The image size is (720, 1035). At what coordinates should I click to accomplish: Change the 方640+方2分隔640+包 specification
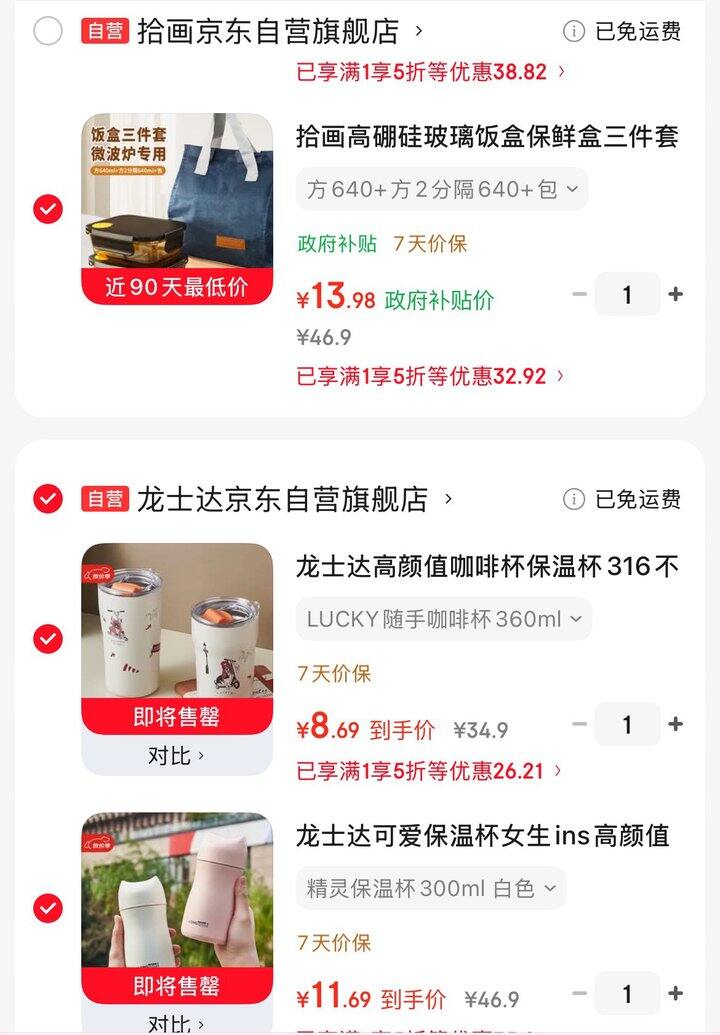(x=442, y=189)
